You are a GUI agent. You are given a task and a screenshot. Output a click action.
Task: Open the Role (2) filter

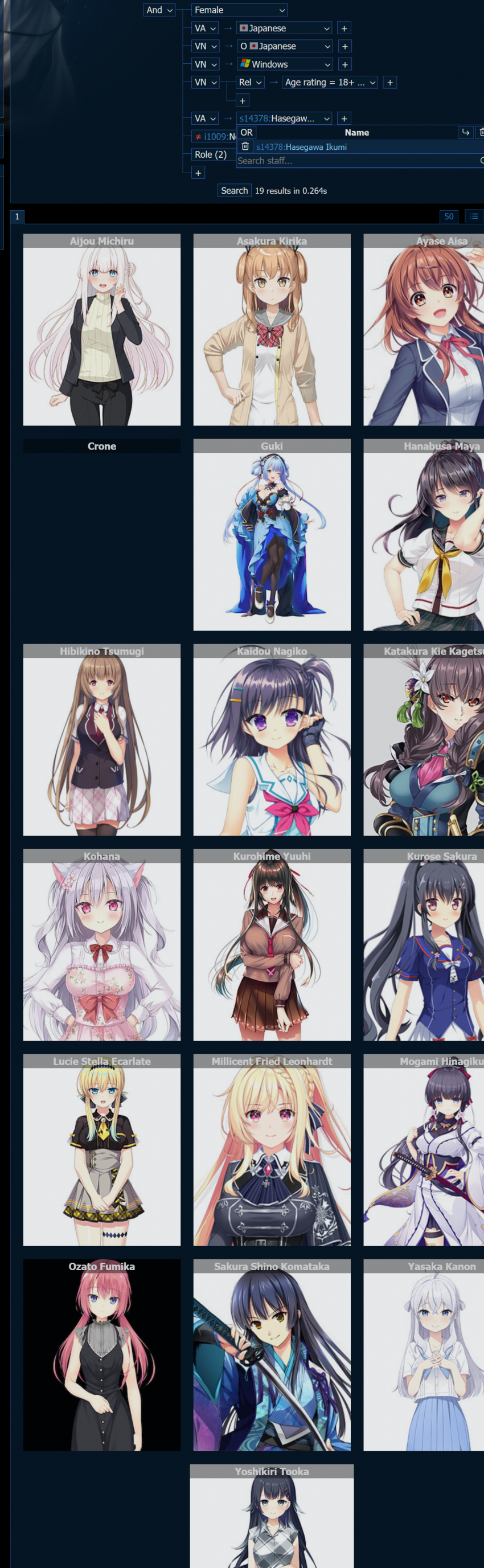click(x=211, y=154)
